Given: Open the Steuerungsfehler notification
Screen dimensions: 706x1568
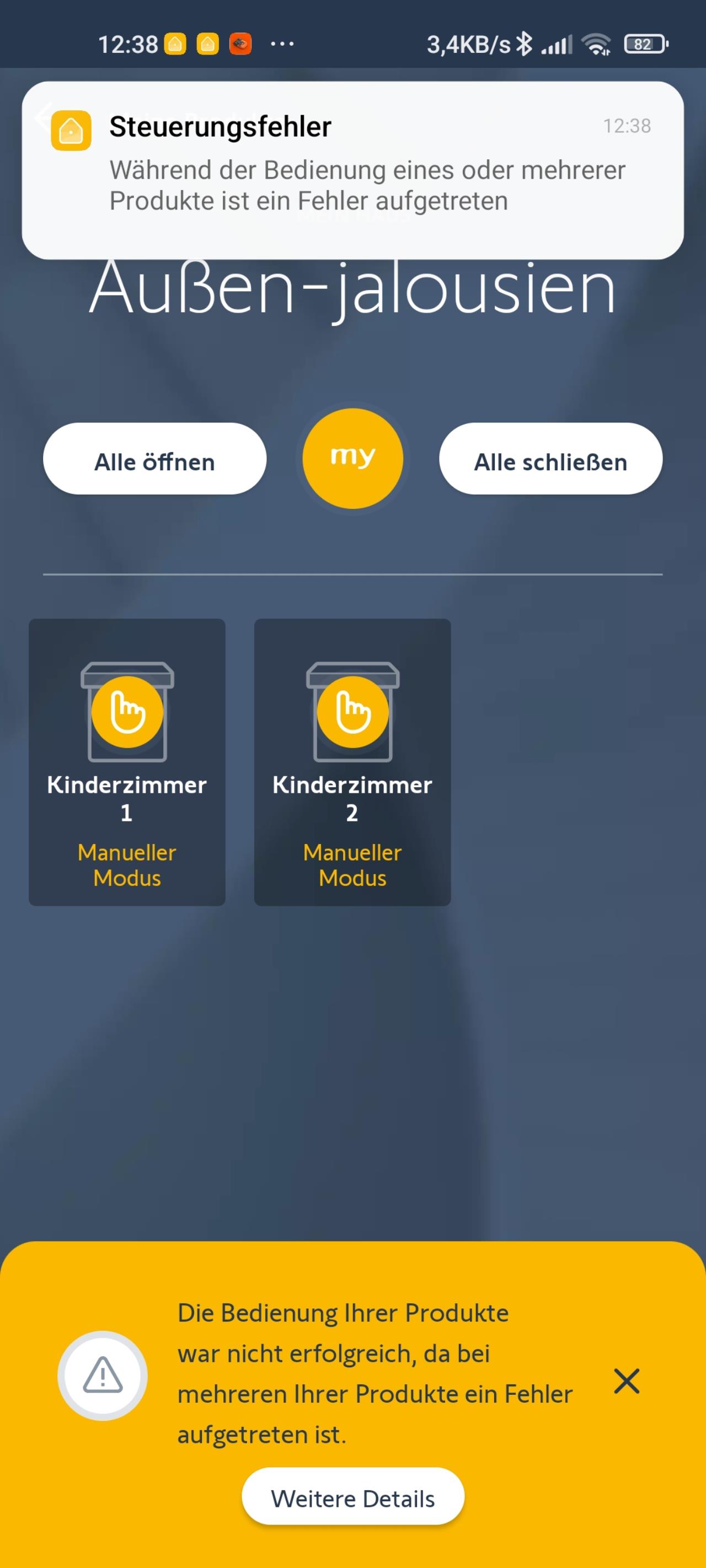Looking at the screenshot, I should [352, 170].
